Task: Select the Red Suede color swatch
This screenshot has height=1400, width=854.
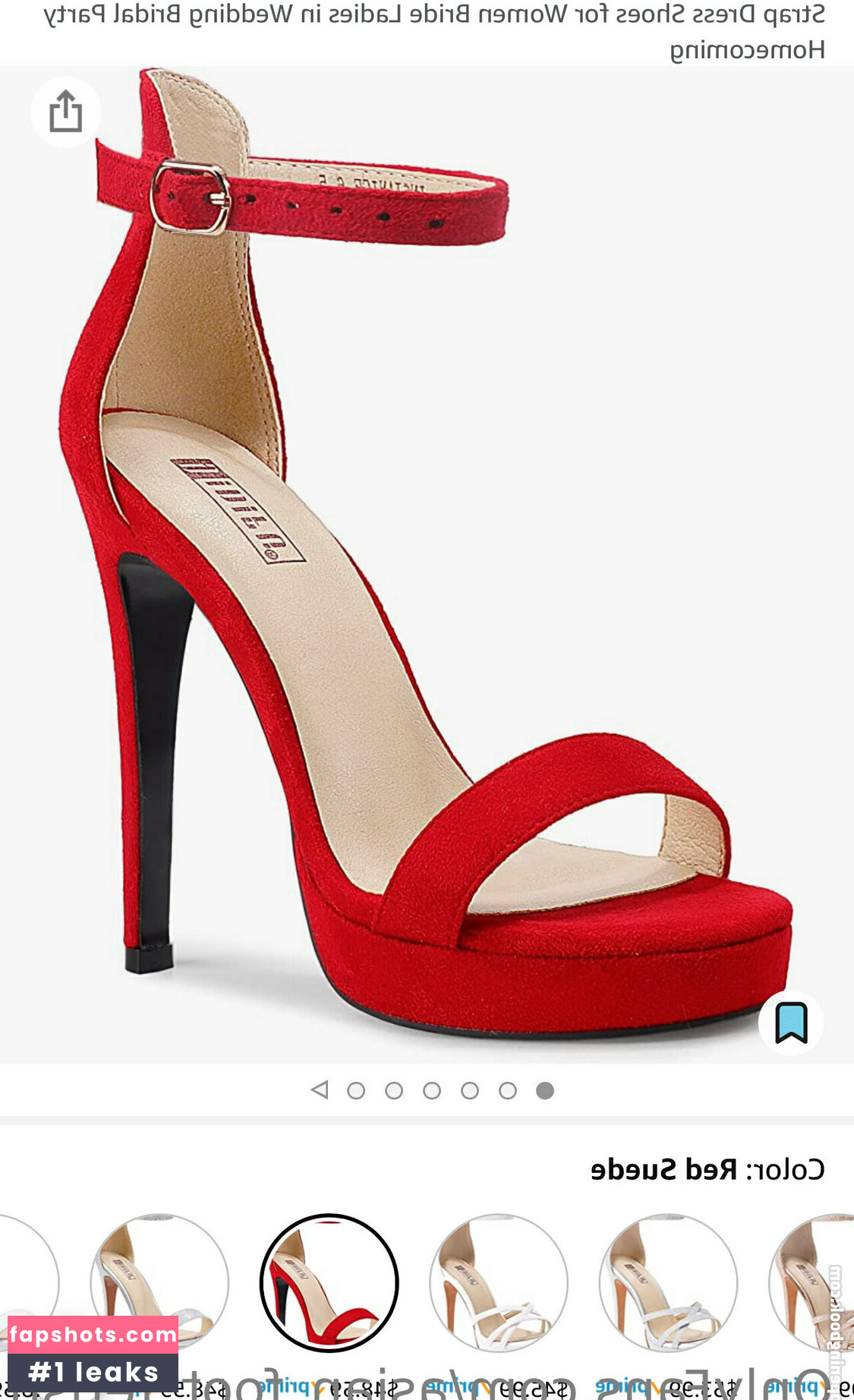Action: tap(329, 1282)
